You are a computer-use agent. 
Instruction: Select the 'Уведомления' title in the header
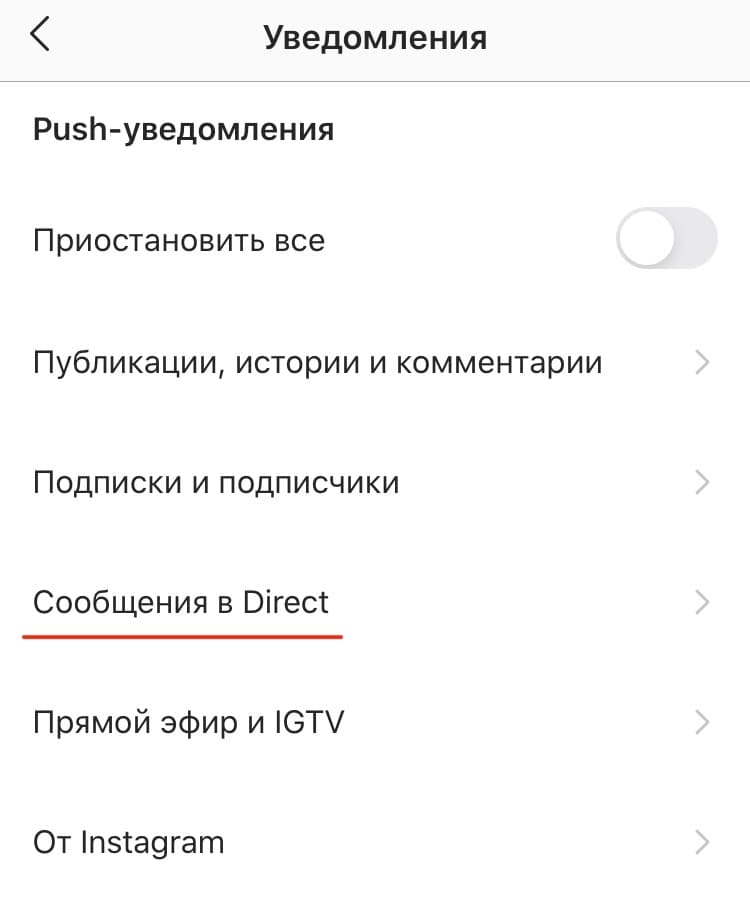coord(375,35)
